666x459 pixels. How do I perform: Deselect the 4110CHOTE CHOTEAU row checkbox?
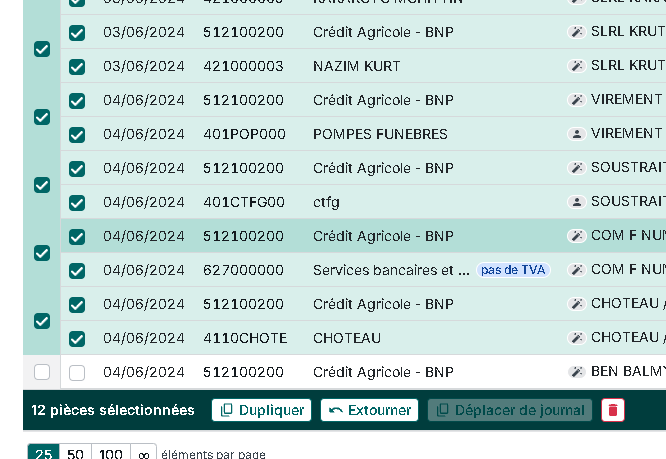tap(77, 339)
